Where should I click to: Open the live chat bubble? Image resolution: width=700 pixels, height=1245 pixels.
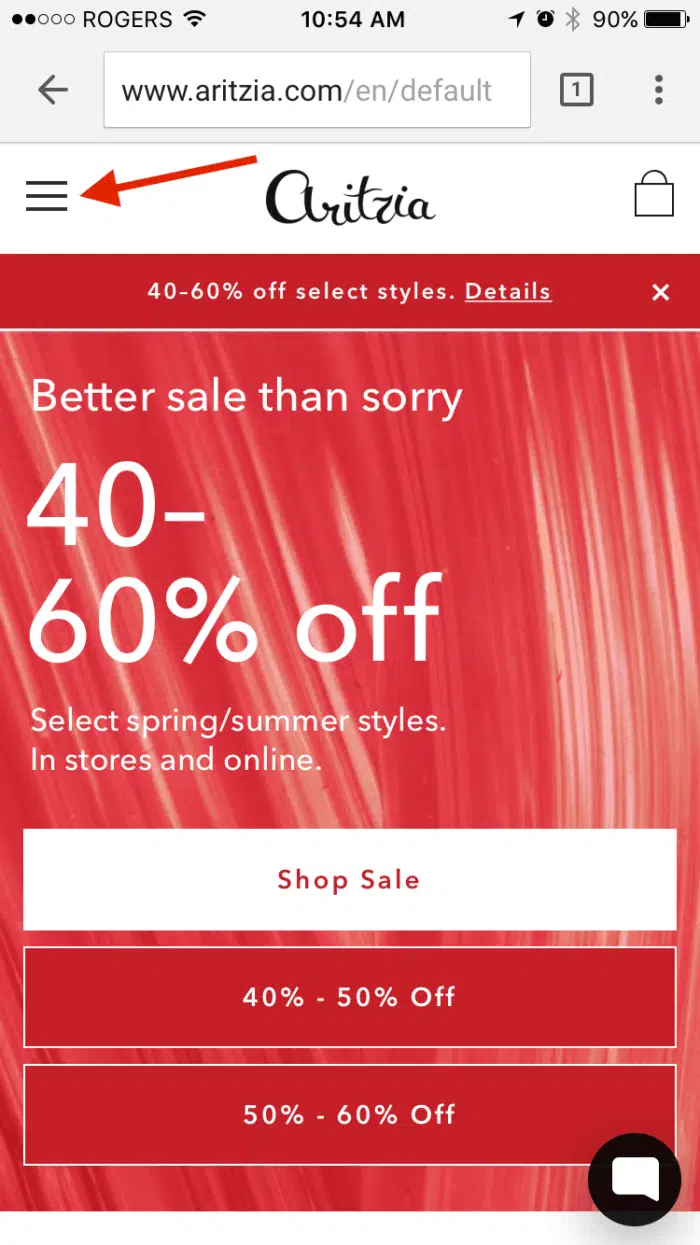(x=634, y=1180)
